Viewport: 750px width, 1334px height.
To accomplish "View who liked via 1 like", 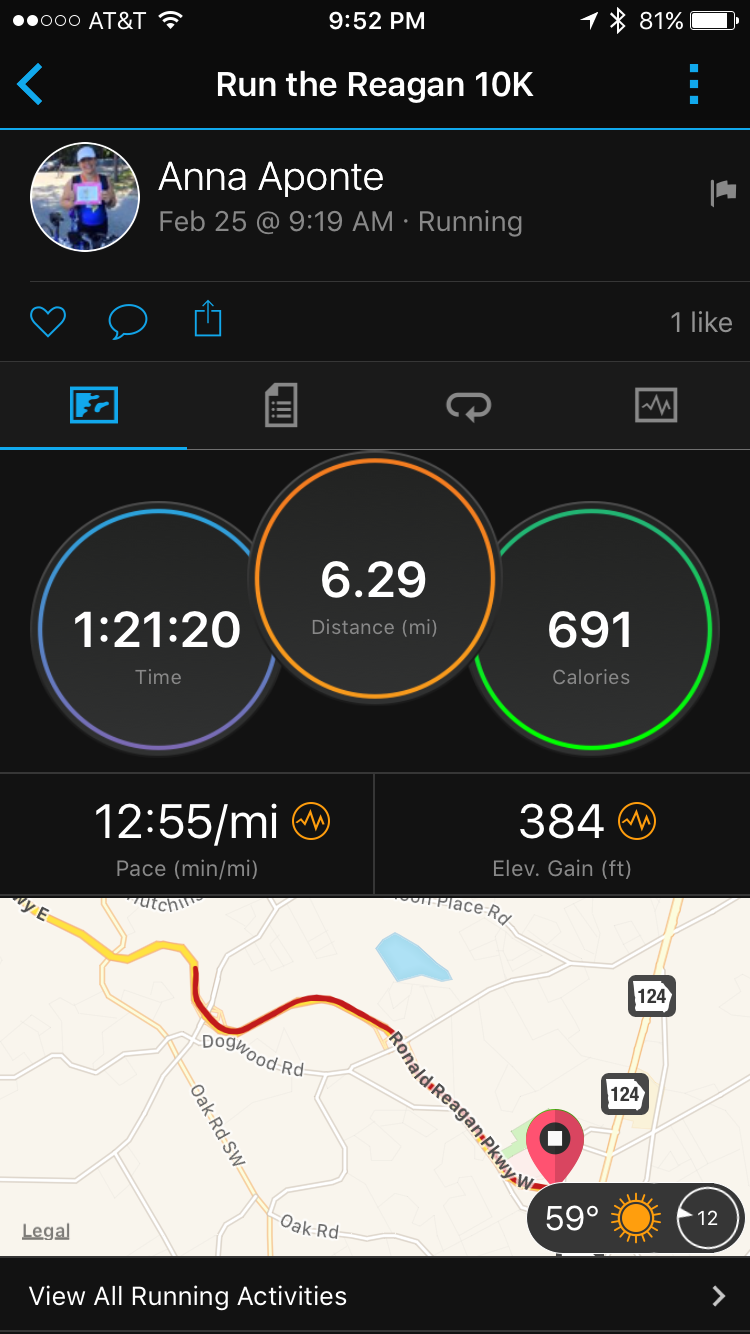I will click(x=700, y=322).
